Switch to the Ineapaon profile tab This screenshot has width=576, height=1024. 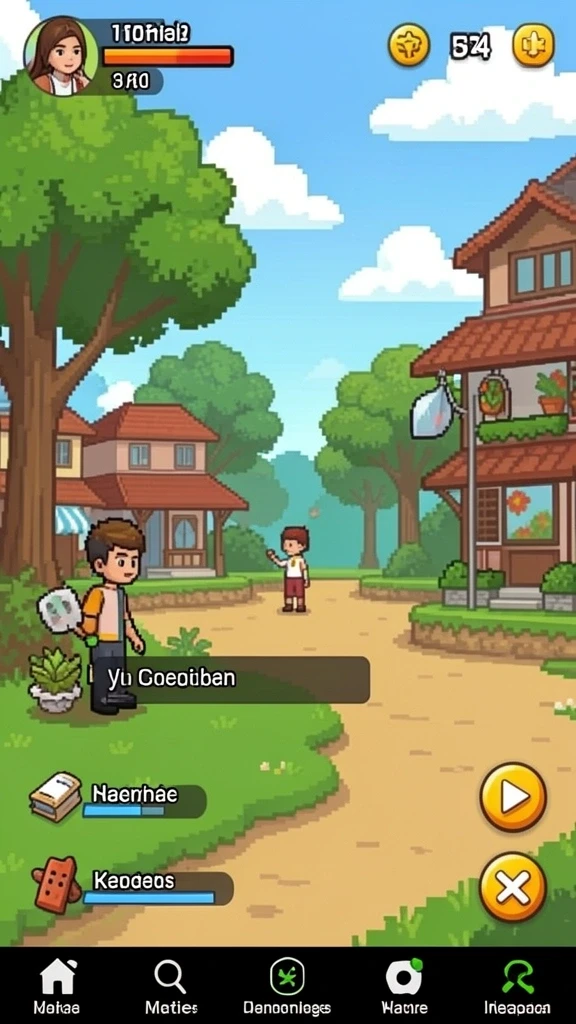point(517,986)
